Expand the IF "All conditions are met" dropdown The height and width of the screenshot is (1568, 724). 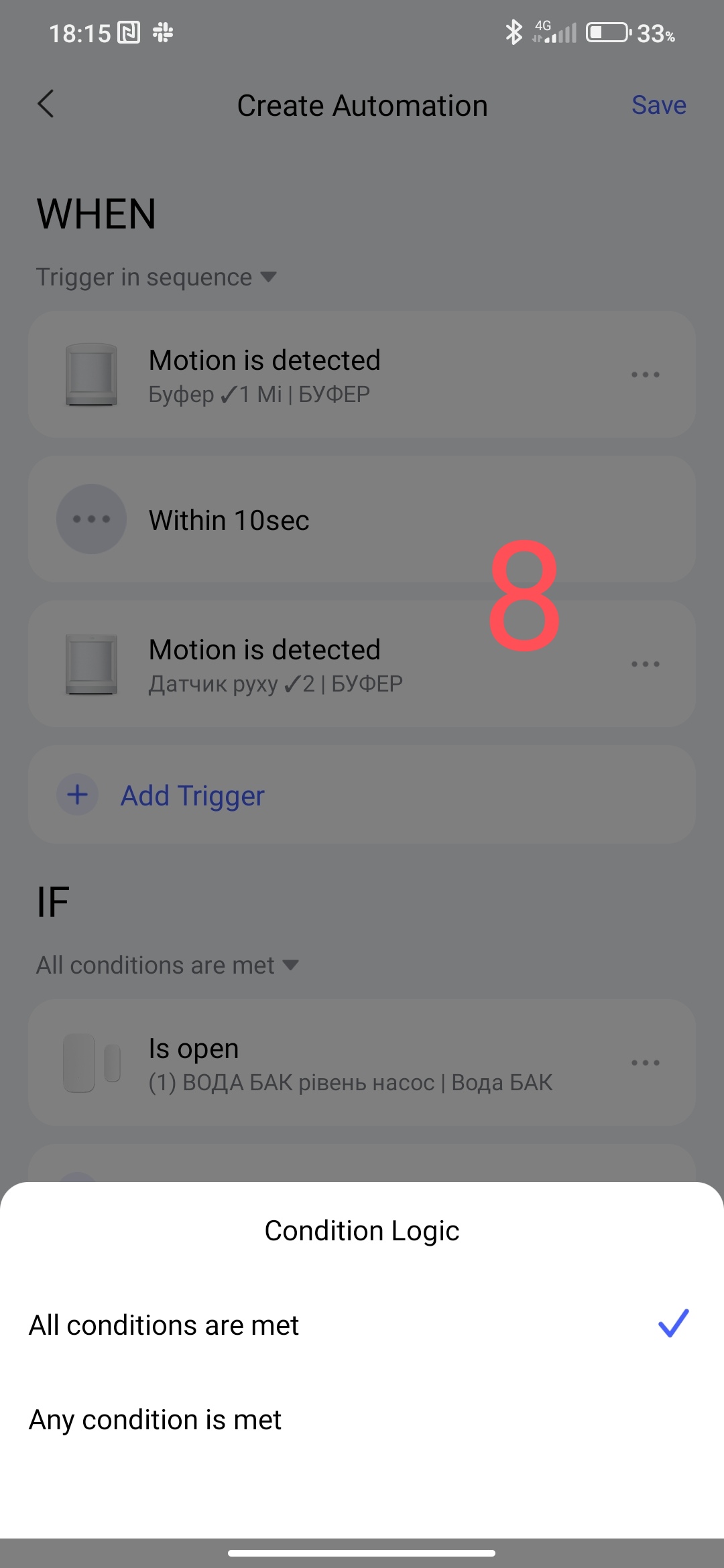167,966
